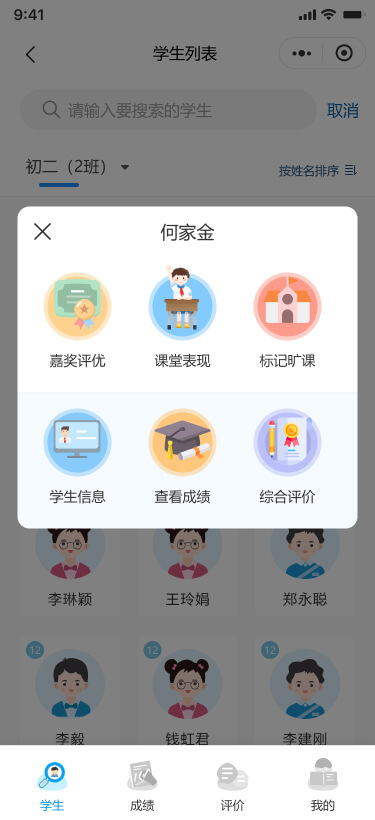Expand the 初二(2班) class dropdown
This screenshot has width=375, height=820.
pyautogui.click(x=77, y=167)
